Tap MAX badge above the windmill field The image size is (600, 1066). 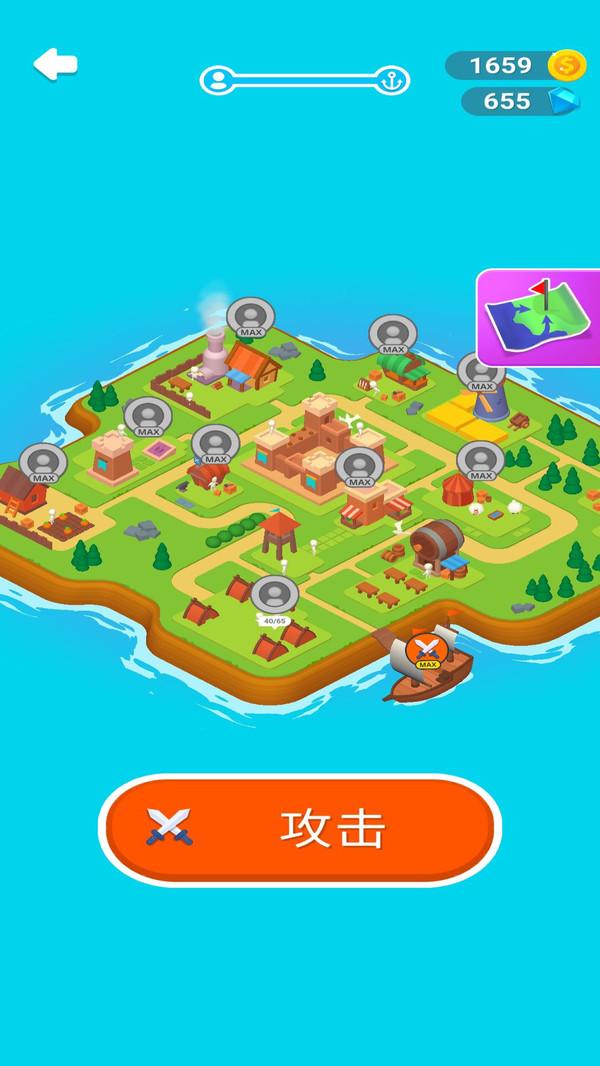pos(481,373)
